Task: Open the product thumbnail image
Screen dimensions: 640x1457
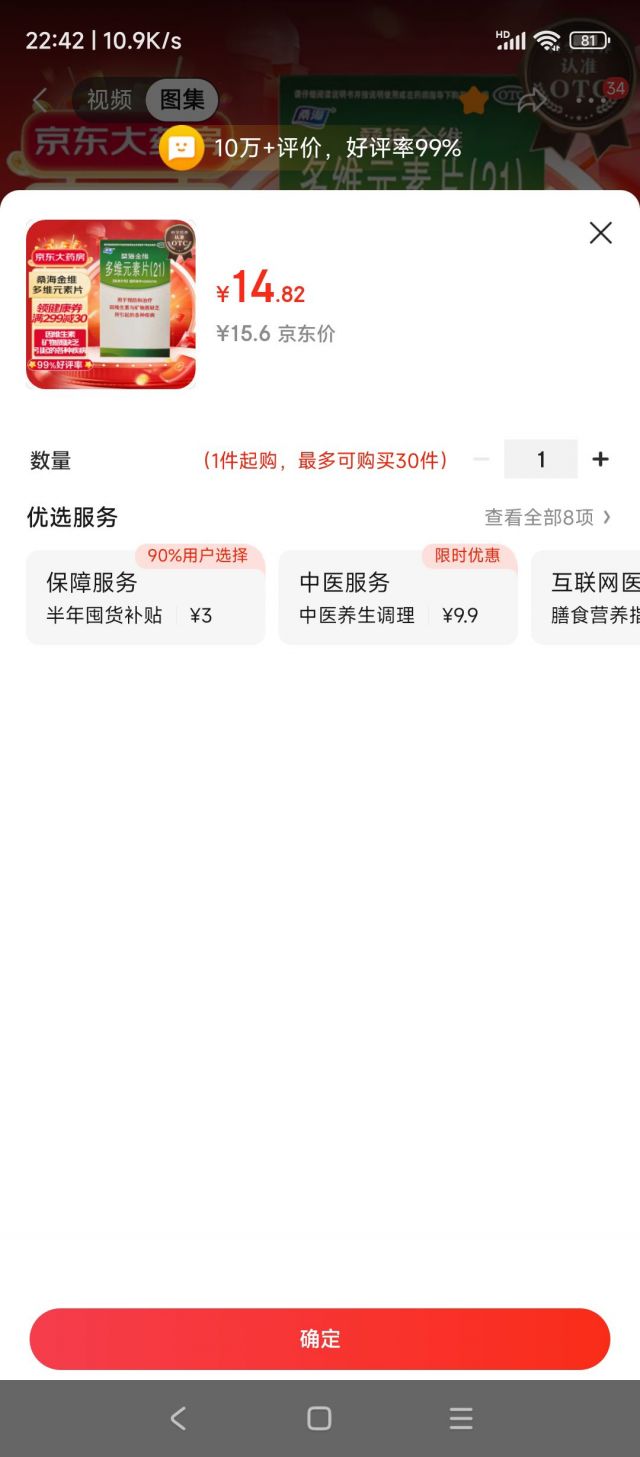Action: tap(111, 304)
